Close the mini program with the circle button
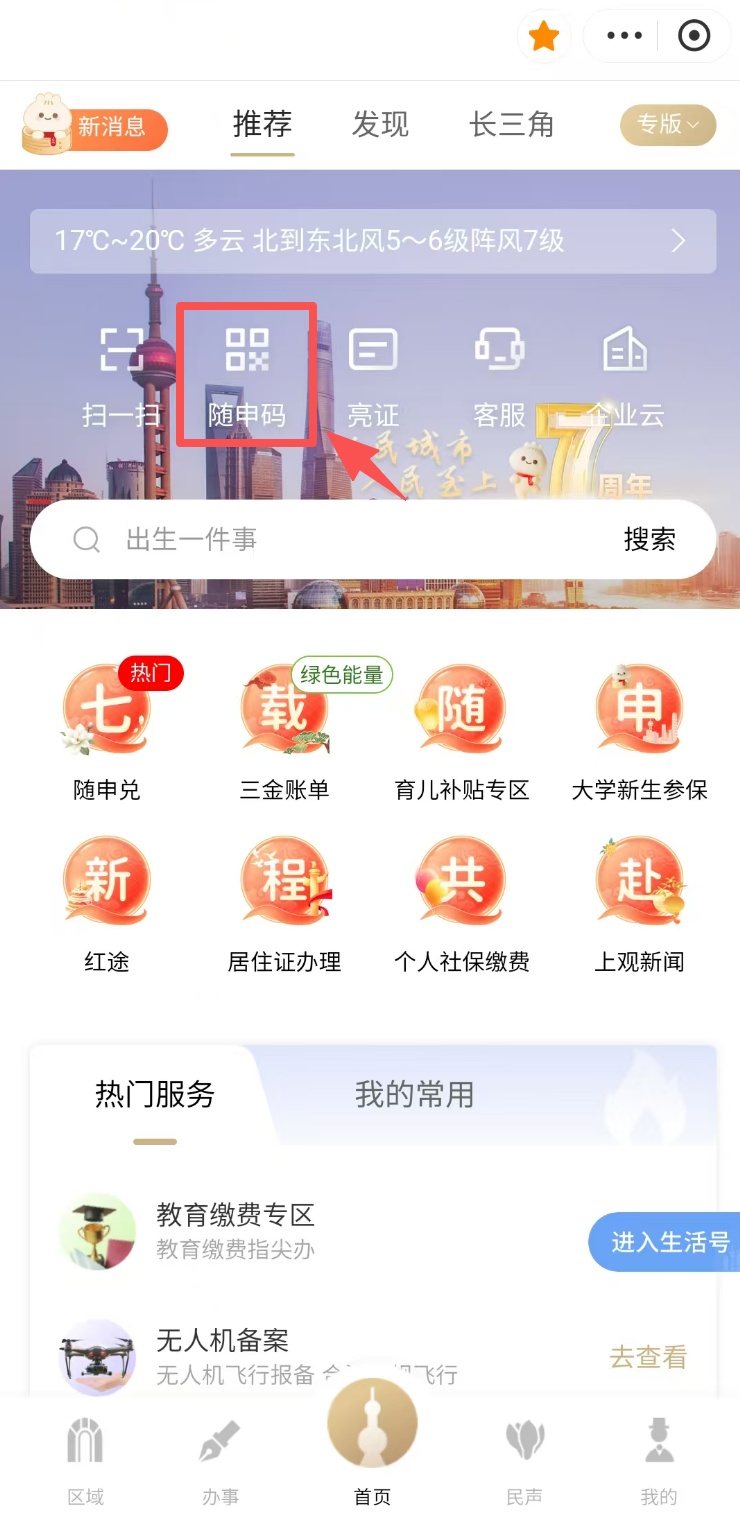 point(693,37)
